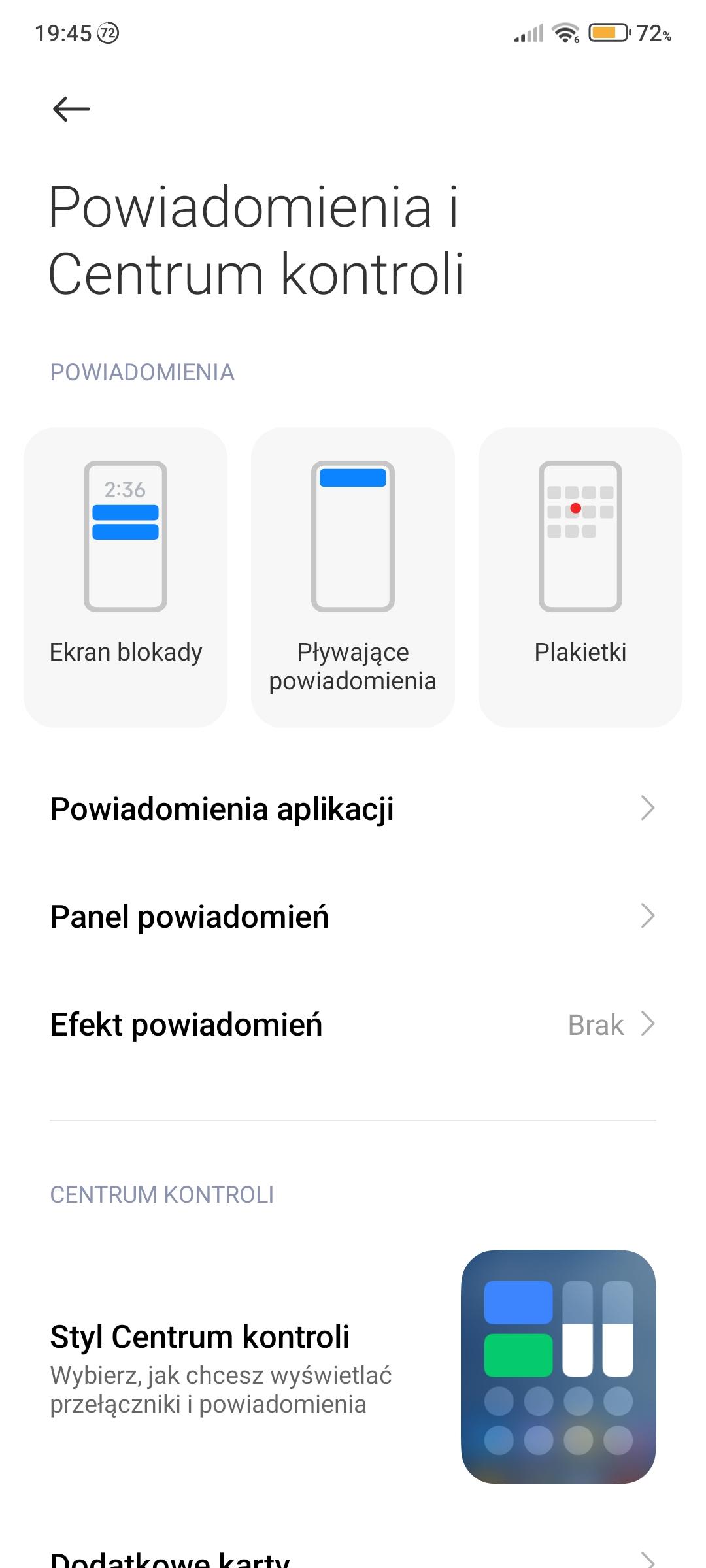706x1568 pixels.
Task: Open Pływające powiadomienia settings card
Action: [353, 577]
